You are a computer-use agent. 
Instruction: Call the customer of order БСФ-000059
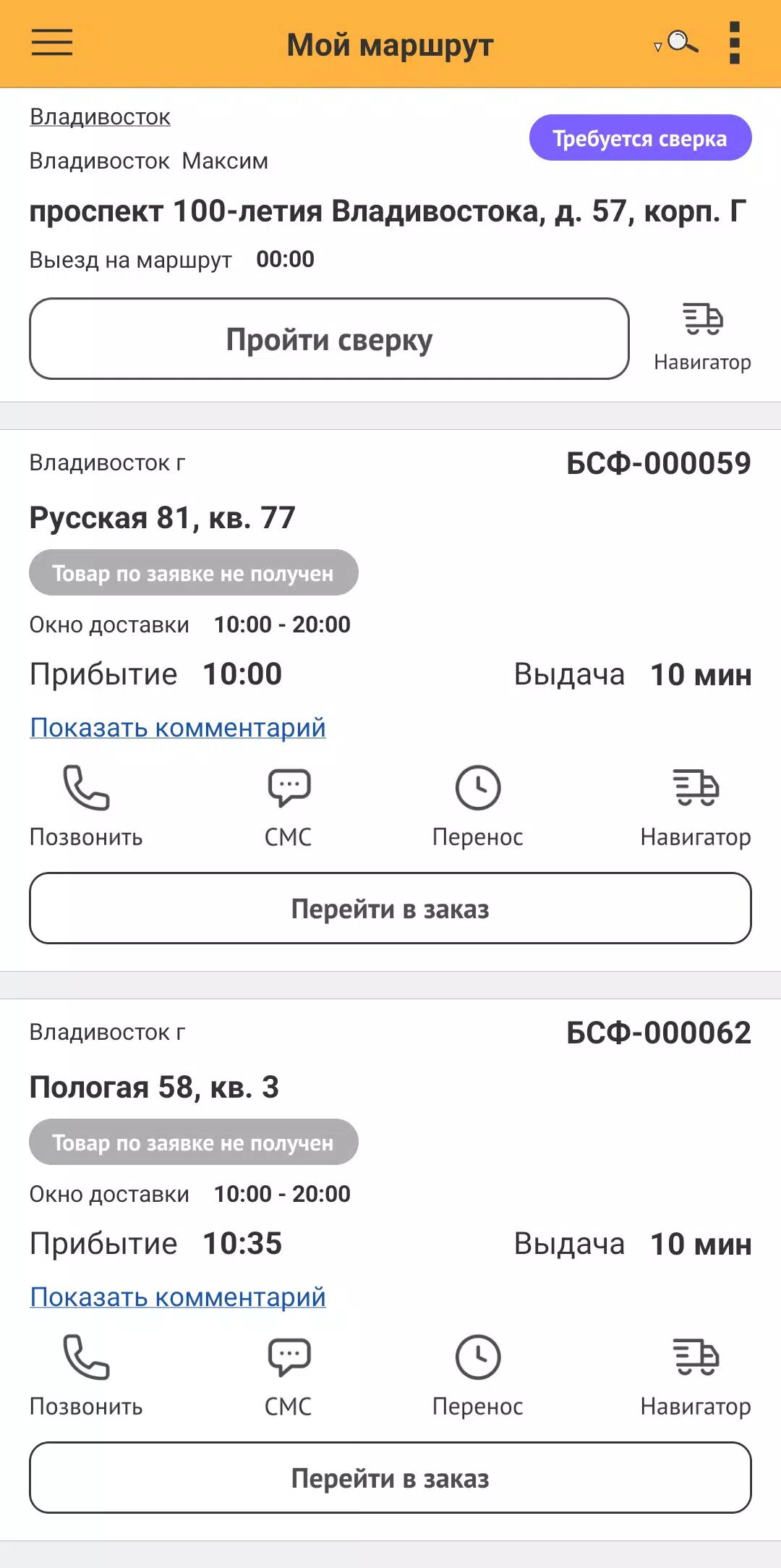[86, 805]
